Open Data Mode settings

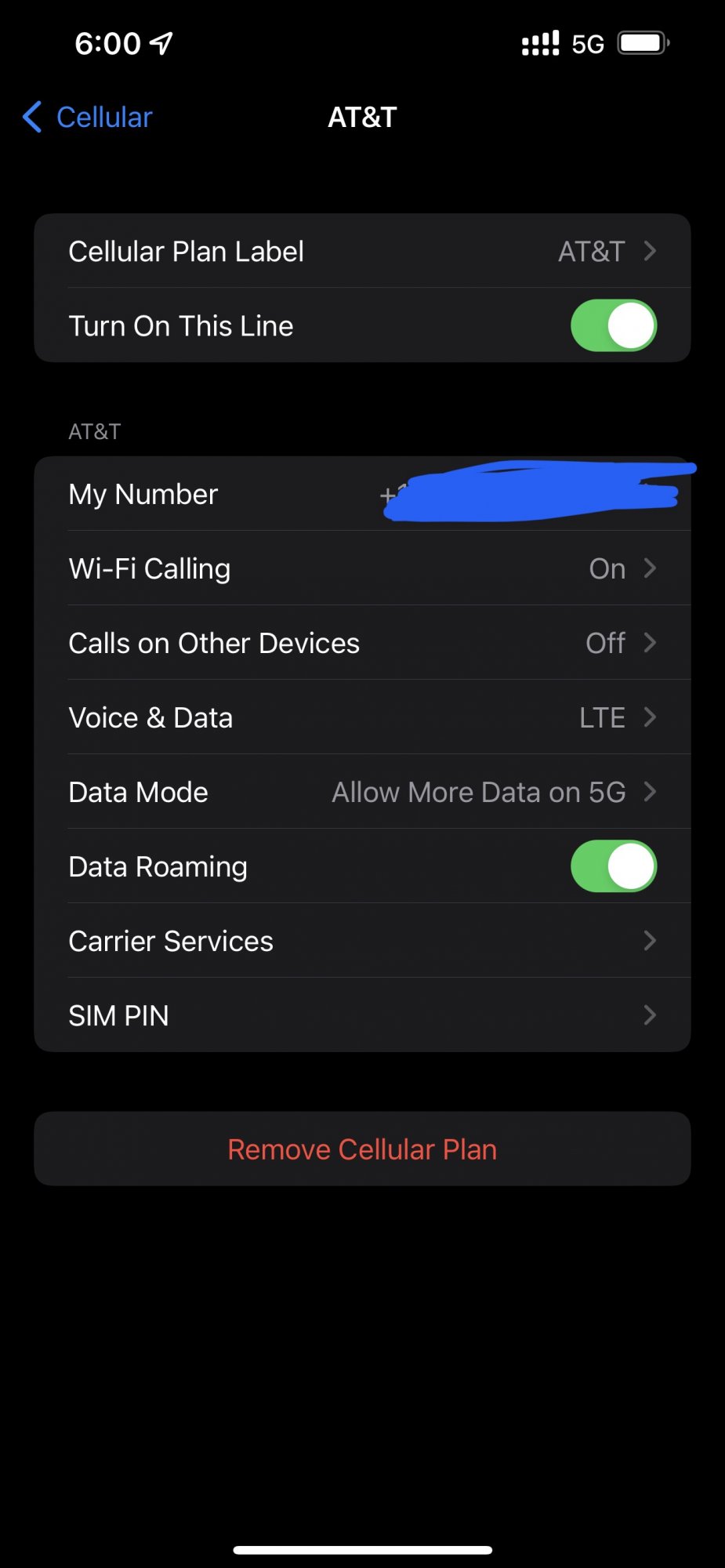click(362, 792)
